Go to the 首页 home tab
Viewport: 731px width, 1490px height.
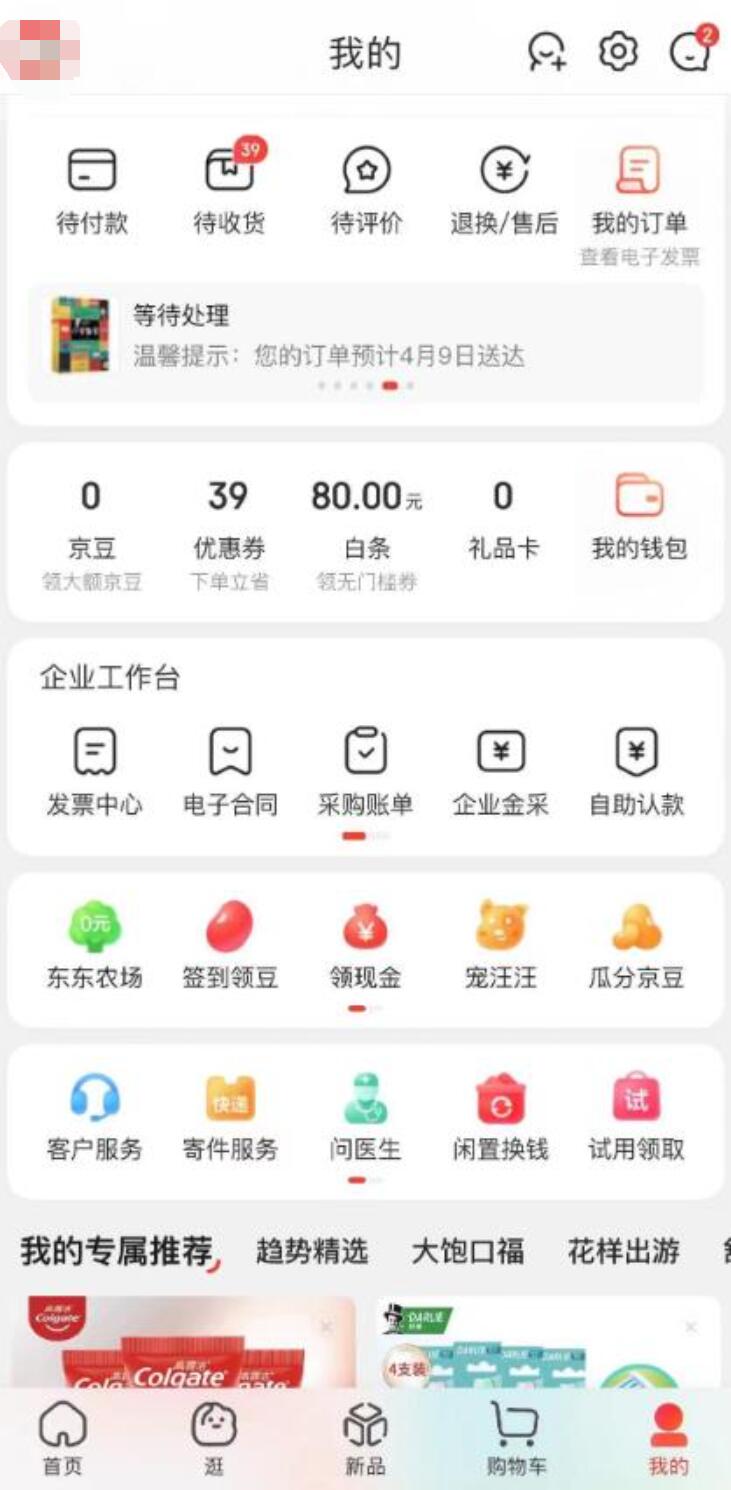(x=62, y=1439)
